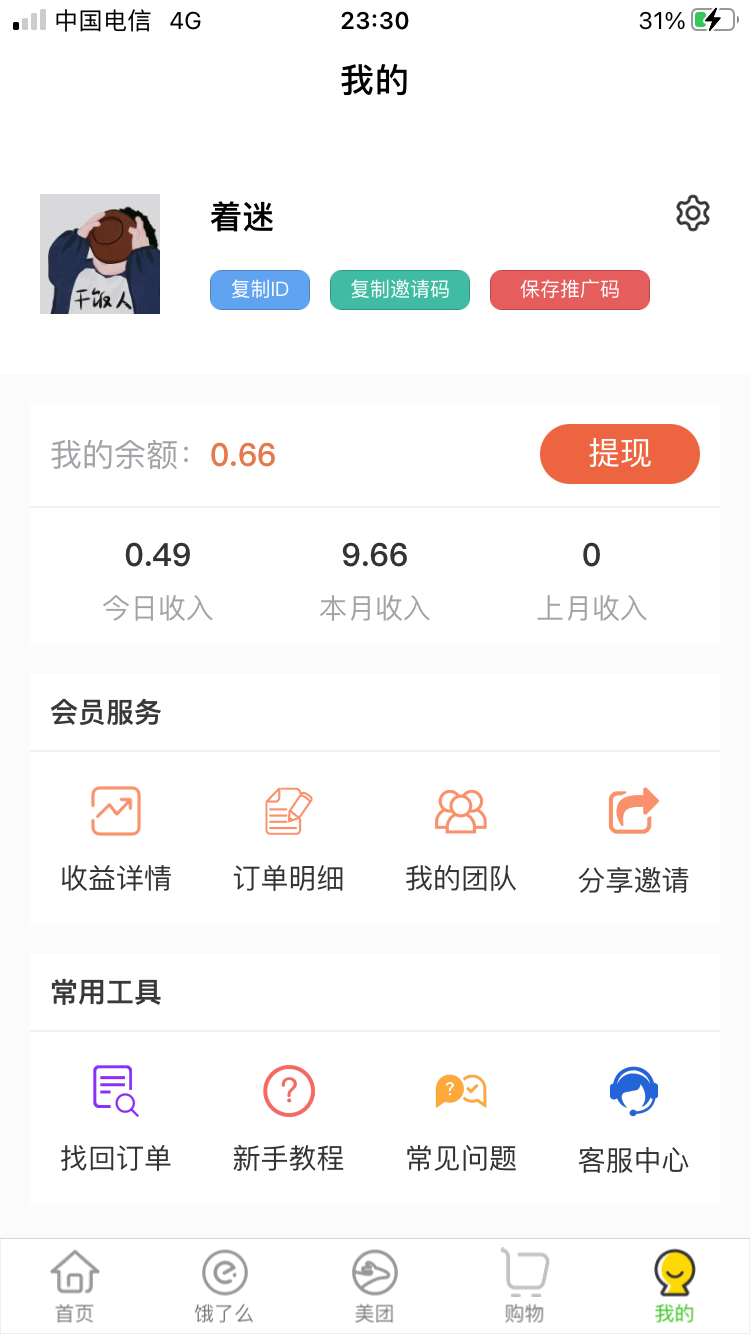750x1334 pixels.
Task: Open 我的团队 team icon
Action: [x=460, y=810]
